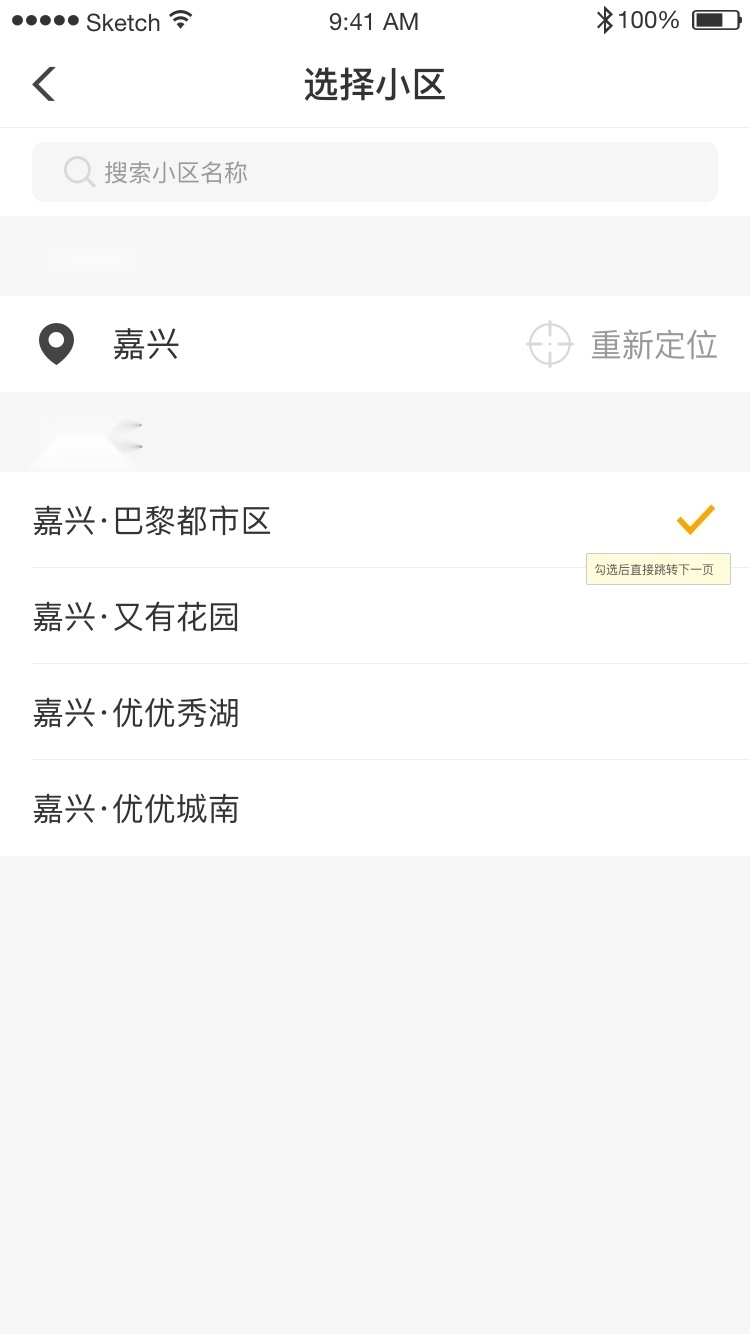The image size is (750, 1334).
Task: Tap the magnifier icon in the search bar
Action: [79, 171]
